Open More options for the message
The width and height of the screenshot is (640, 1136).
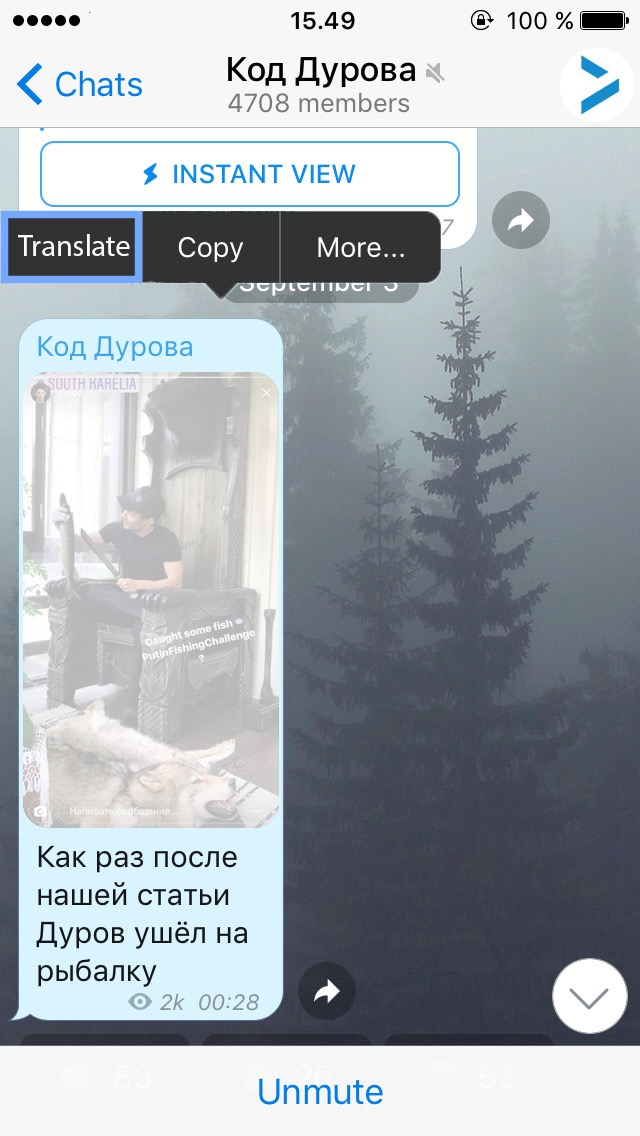coord(360,248)
